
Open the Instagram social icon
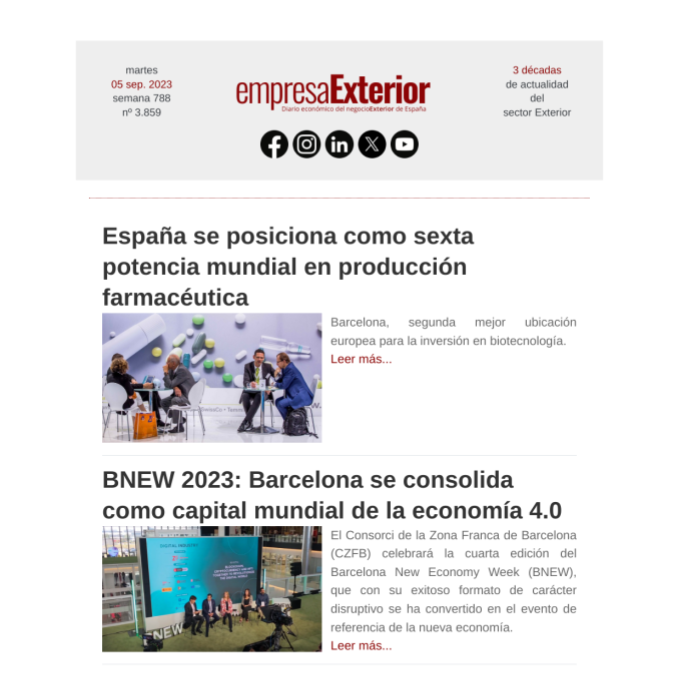[x=307, y=145]
